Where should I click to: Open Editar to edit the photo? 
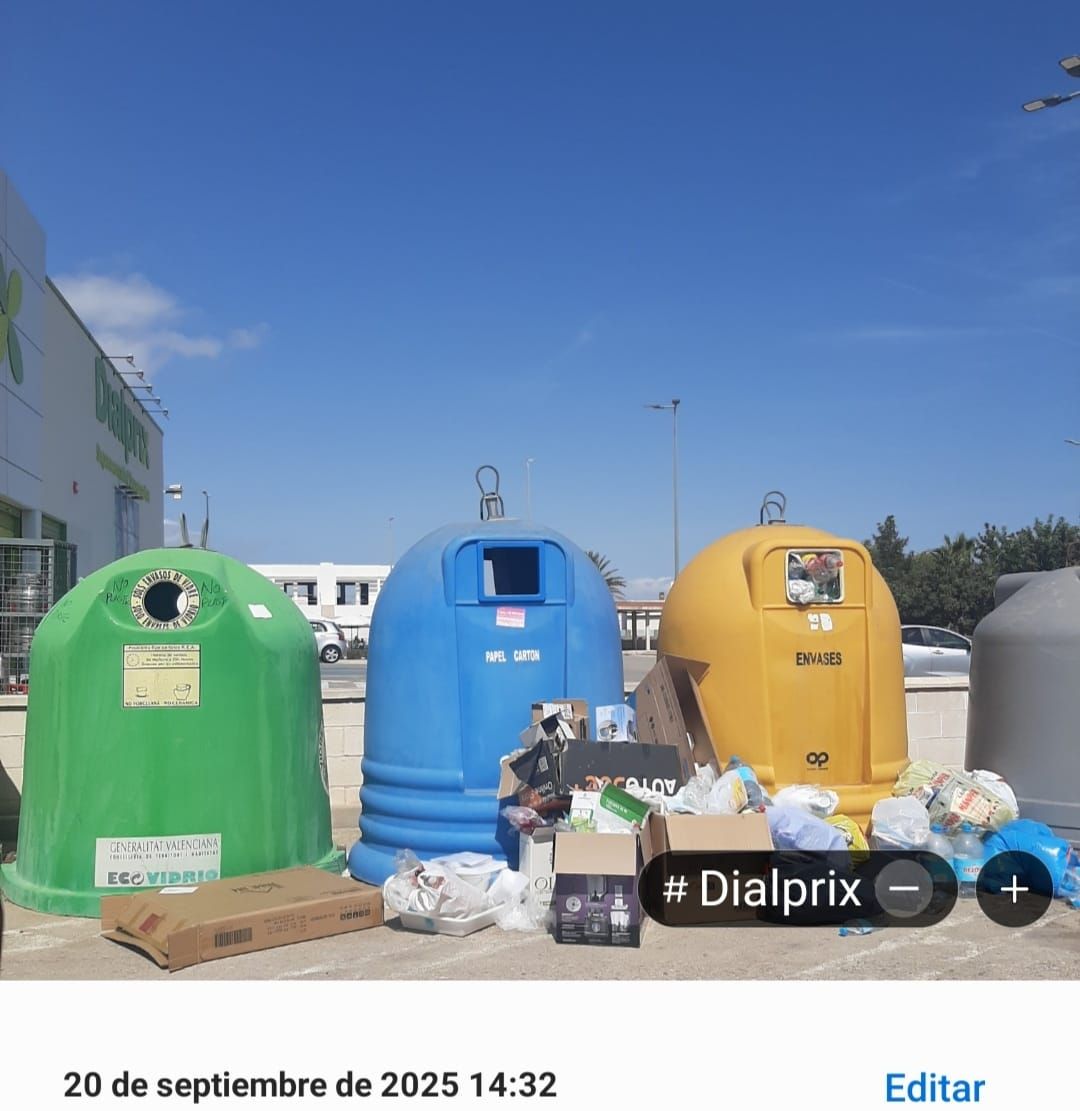(x=933, y=1085)
